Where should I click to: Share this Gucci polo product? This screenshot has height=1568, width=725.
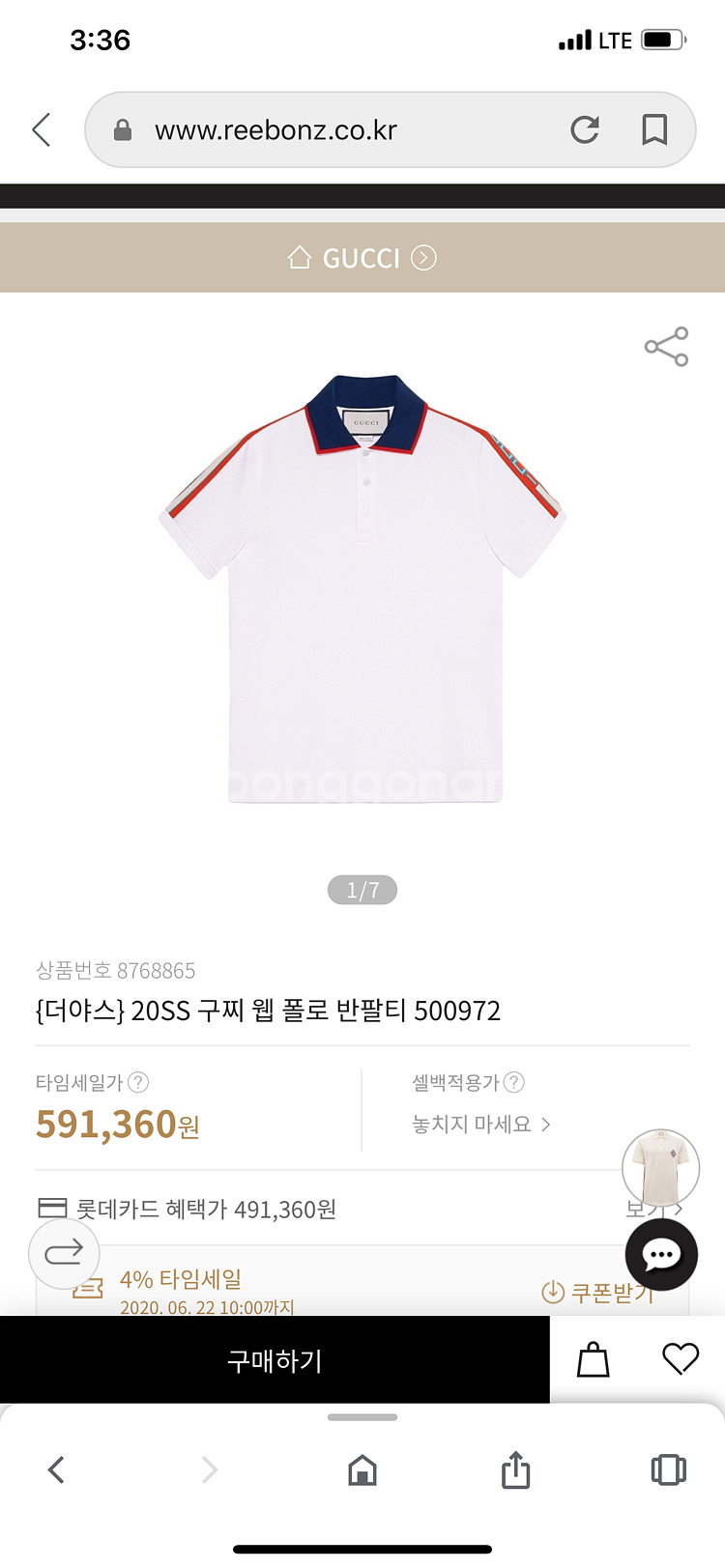[x=666, y=347]
